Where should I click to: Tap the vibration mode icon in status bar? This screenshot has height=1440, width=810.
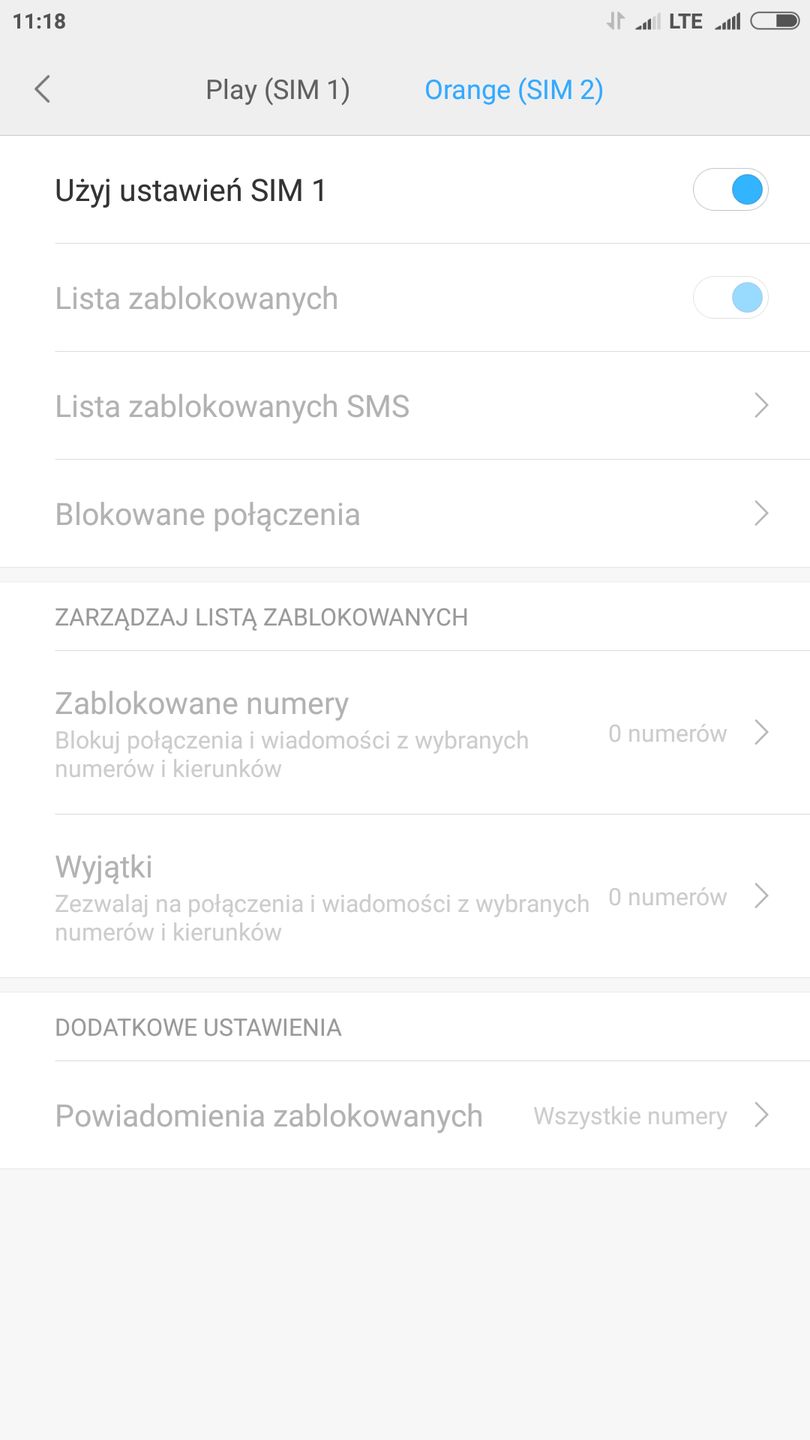tap(613, 20)
